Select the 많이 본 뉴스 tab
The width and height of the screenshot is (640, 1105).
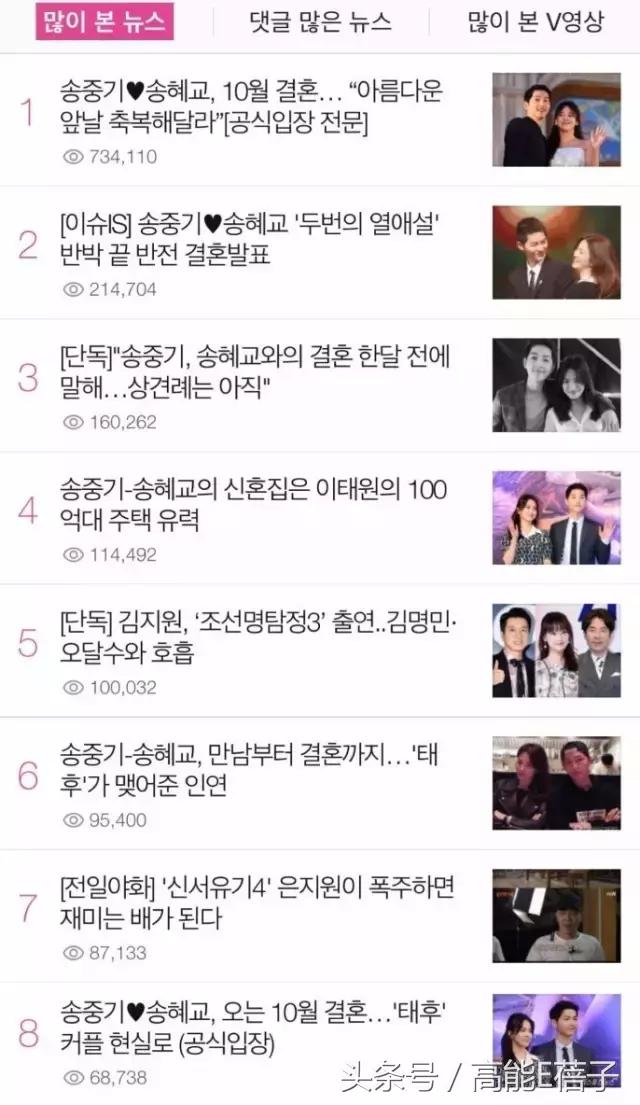point(104,22)
